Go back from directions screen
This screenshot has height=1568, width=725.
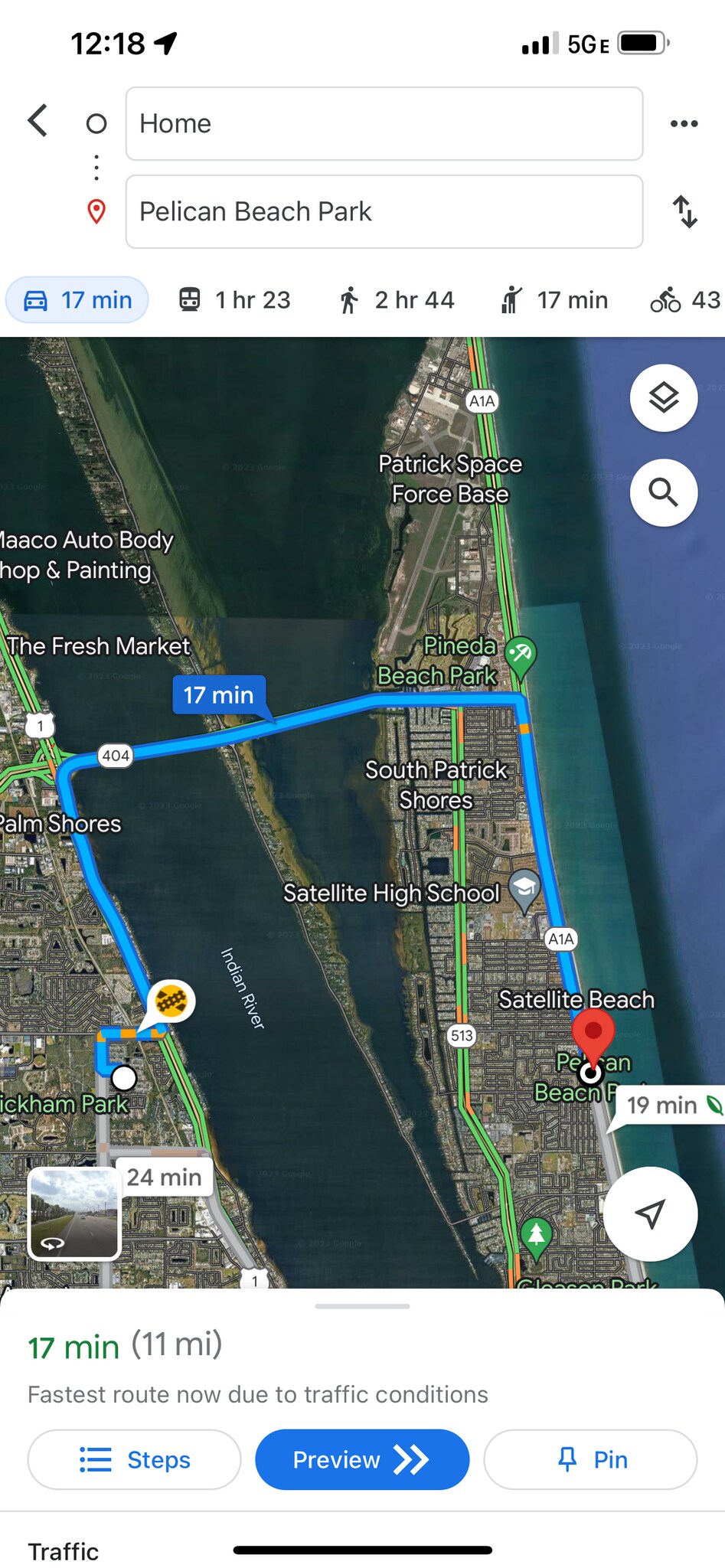(x=38, y=121)
